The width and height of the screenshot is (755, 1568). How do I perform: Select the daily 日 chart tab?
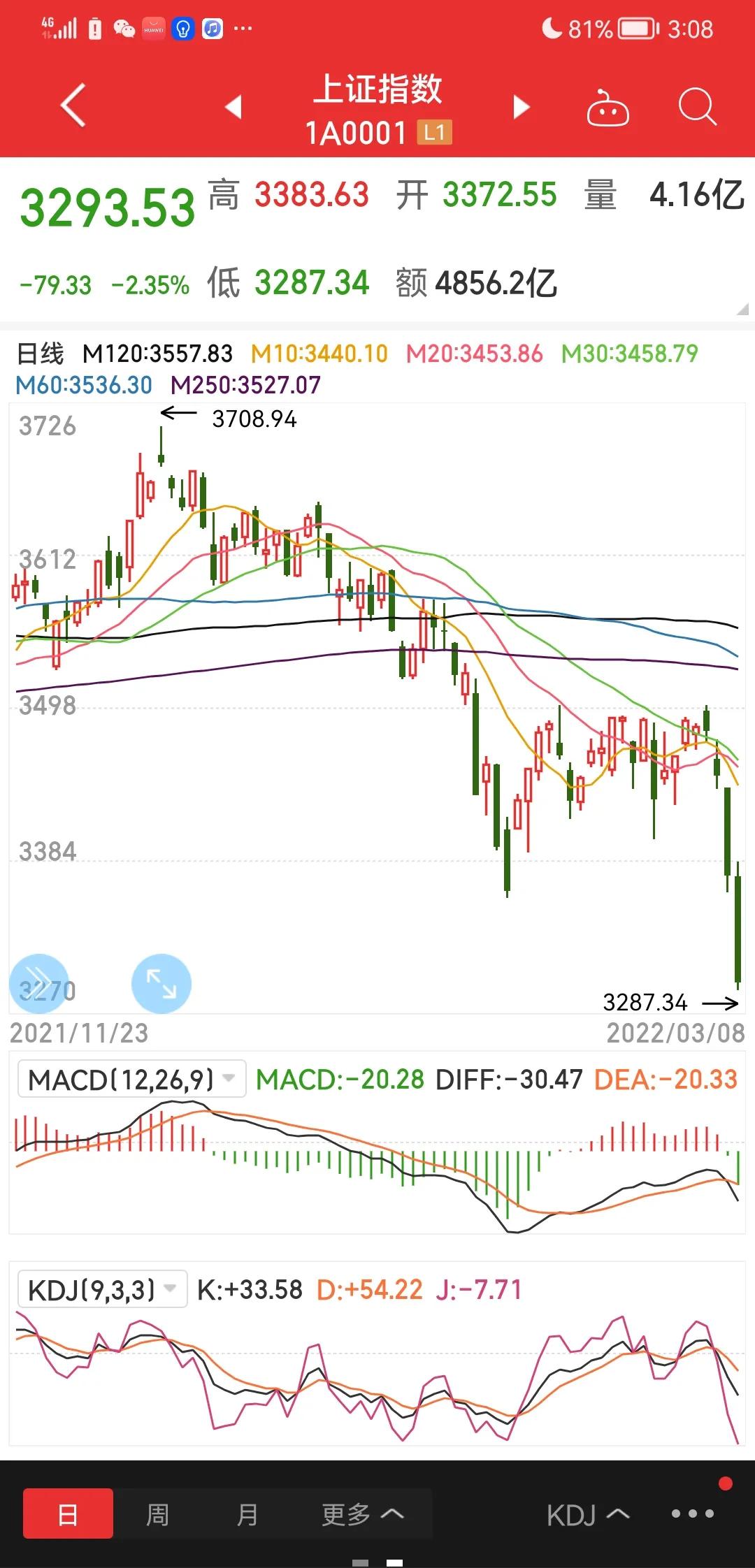(68, 1514)
